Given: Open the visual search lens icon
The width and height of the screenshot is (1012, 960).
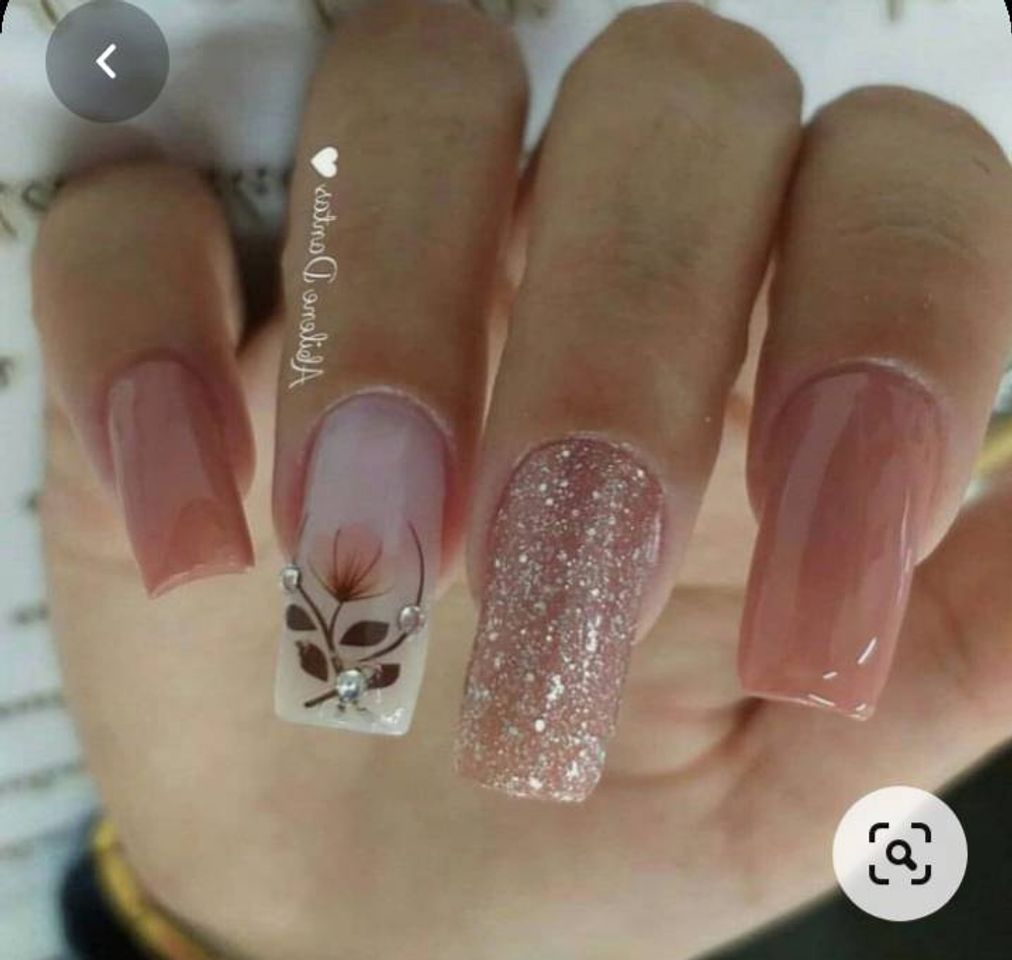Looking at the screenshot, I should click(899, 853).
